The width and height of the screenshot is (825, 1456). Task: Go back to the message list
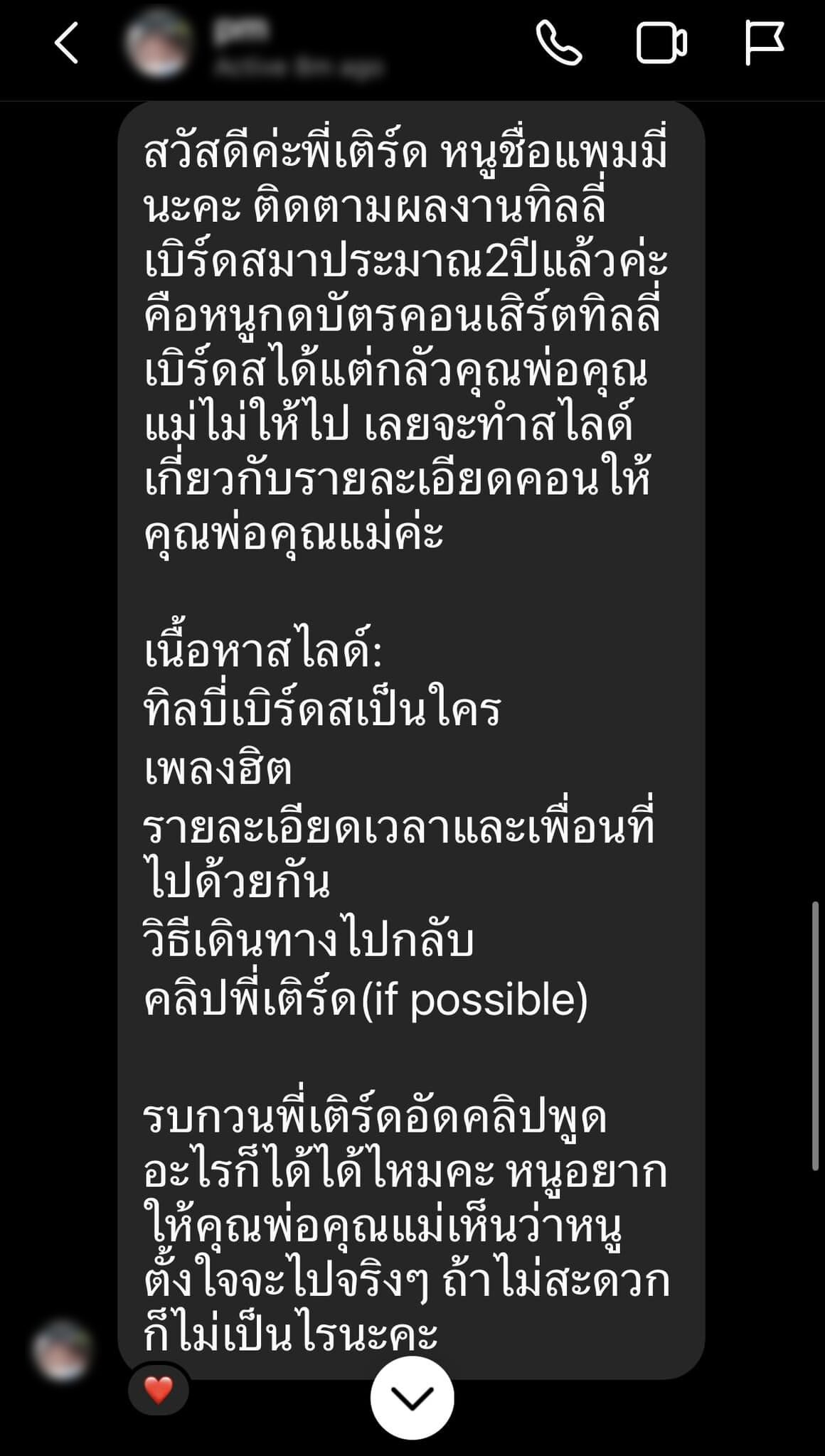(x=66, y=44)
